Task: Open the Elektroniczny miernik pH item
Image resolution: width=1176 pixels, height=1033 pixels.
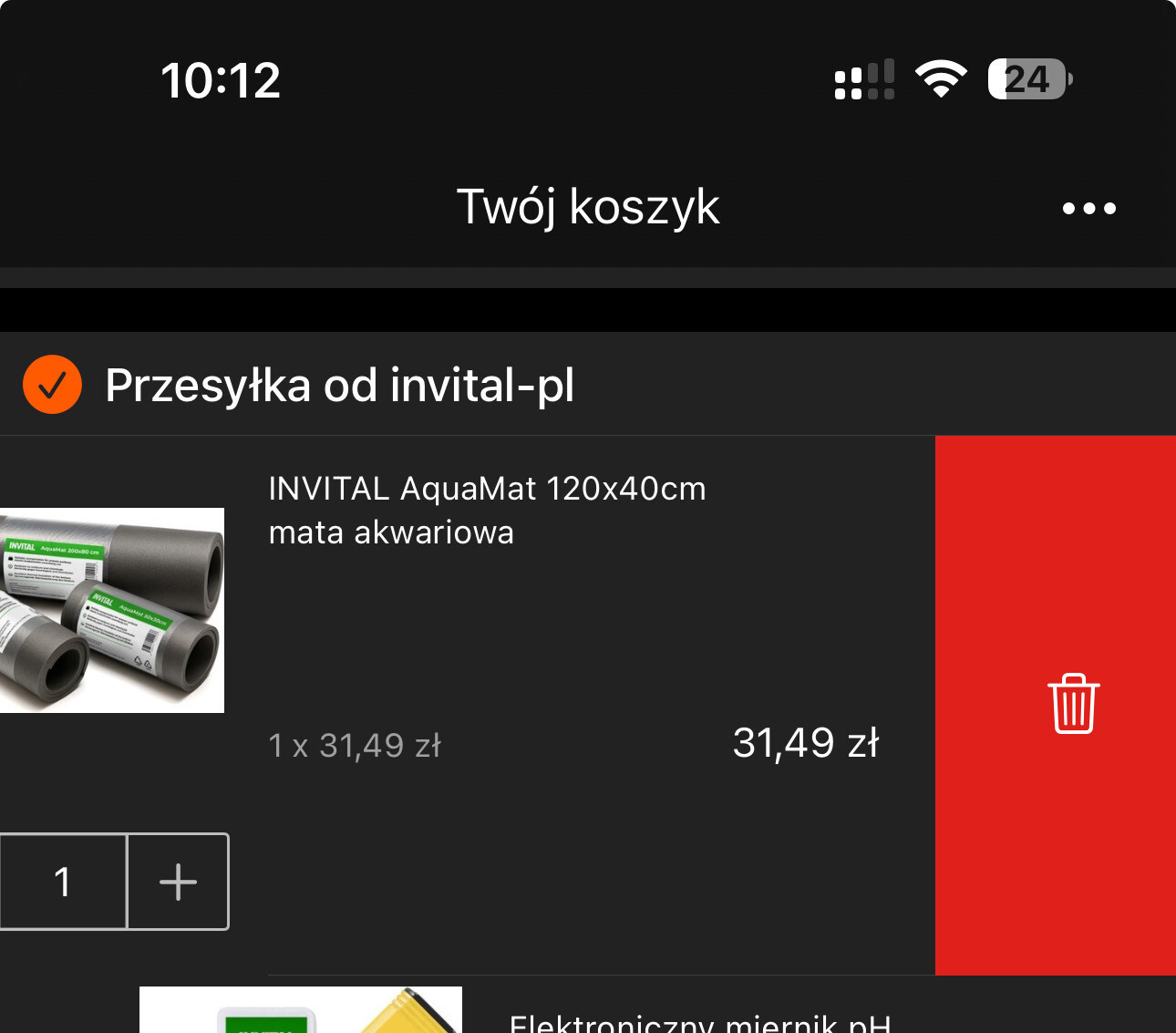Action: (698, 1021)
